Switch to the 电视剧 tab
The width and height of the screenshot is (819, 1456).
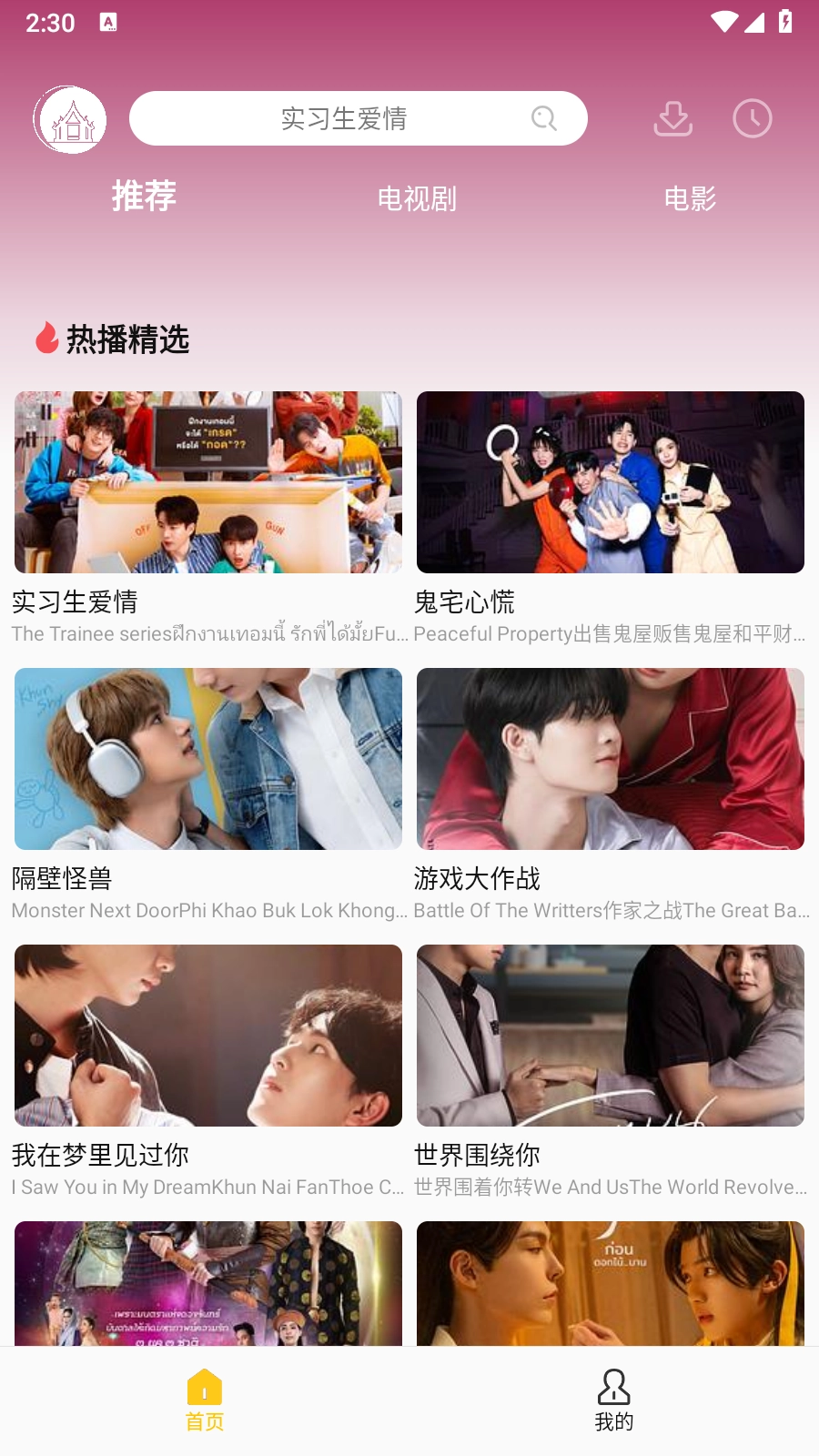(x=417, y=198)
